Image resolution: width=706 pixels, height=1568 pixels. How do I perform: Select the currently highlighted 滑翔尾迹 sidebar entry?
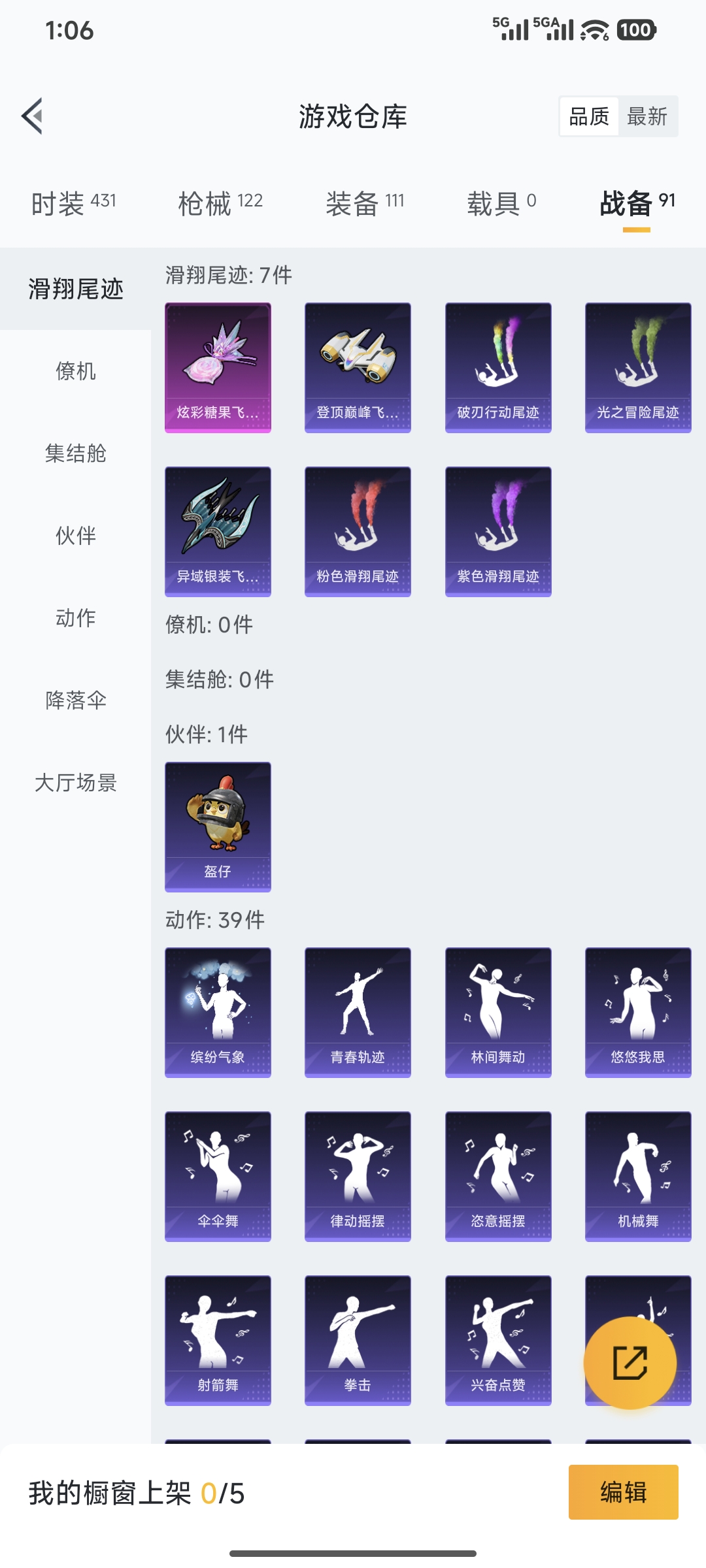pyautogui.click(x=75, y=286)
